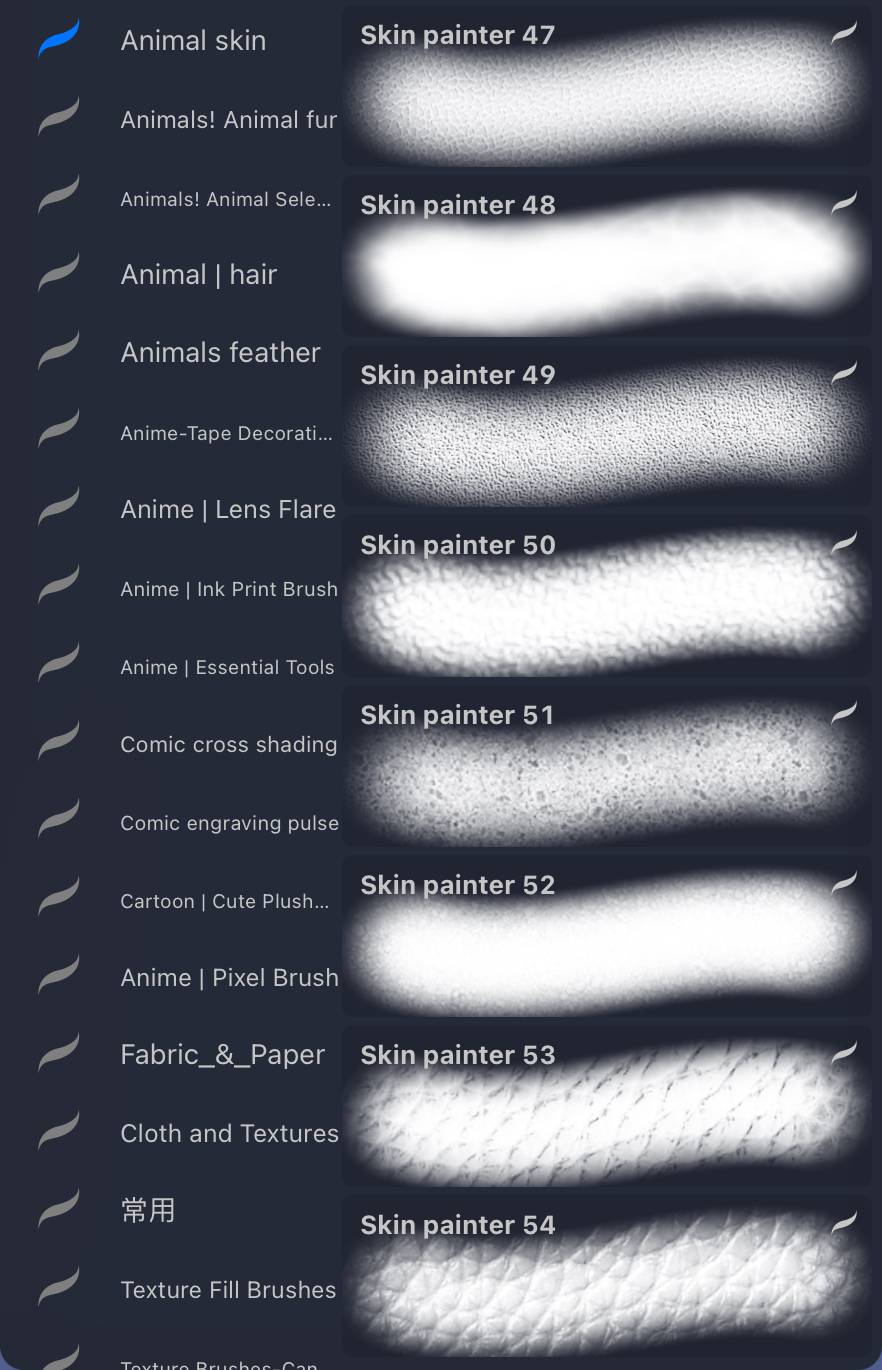Choose the Texture Fill Brushes set
882x1370 pixels.
click(228, 1290)
